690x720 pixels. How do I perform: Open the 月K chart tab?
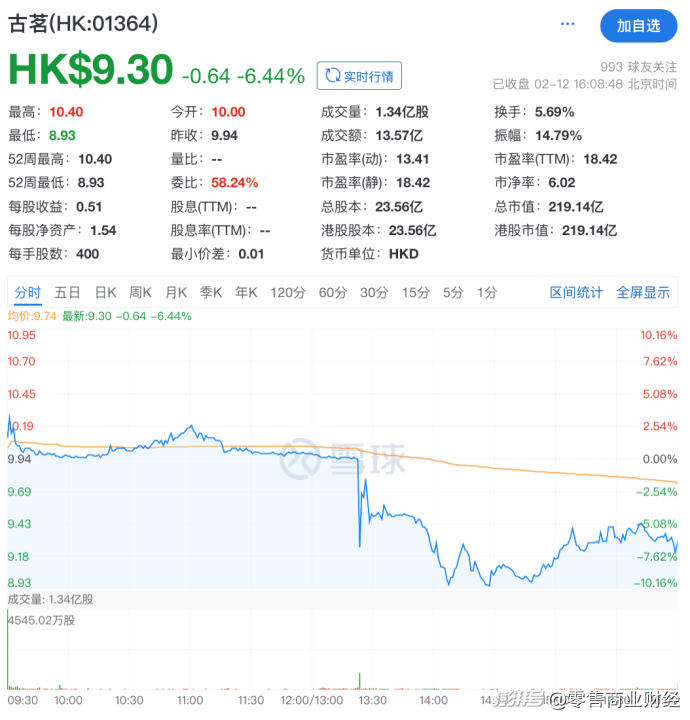[x=176, y=292]
